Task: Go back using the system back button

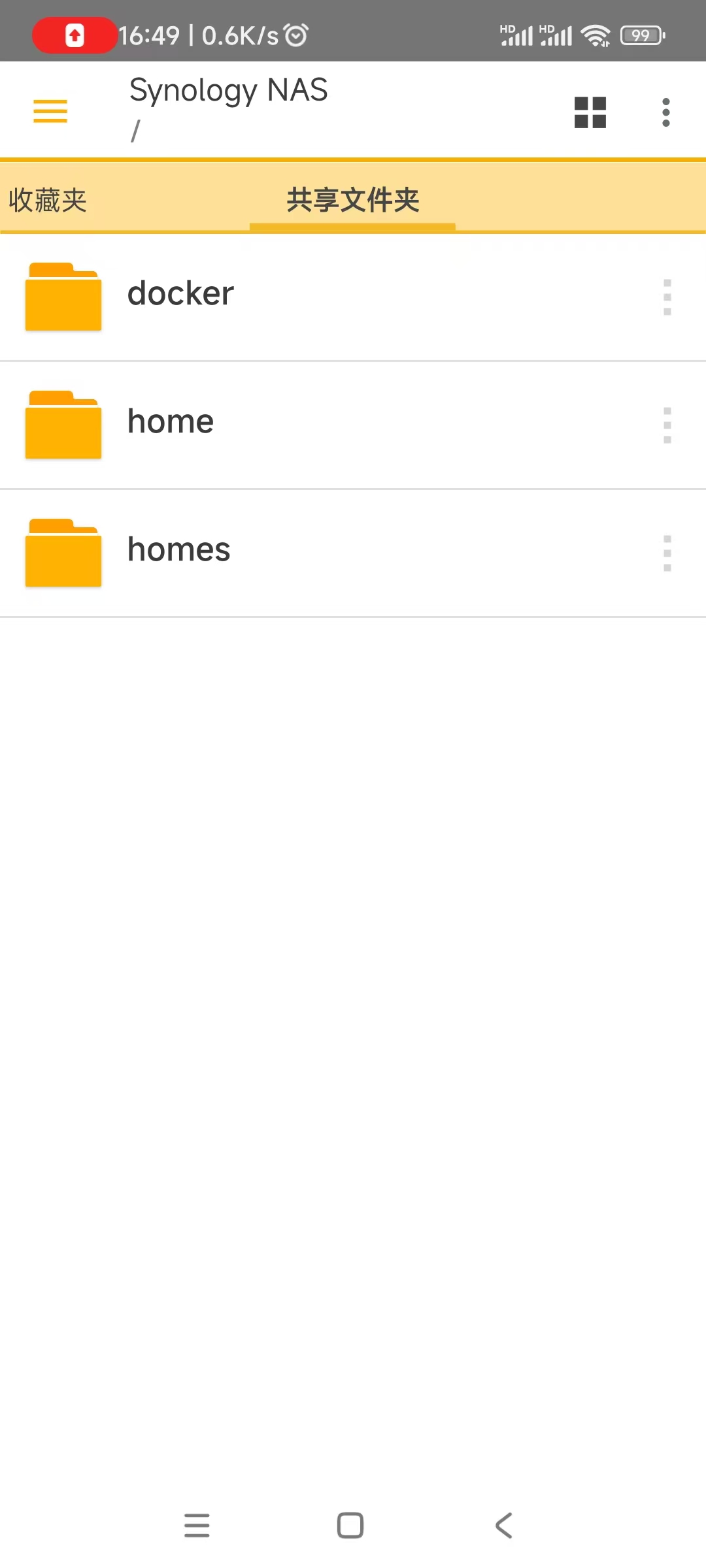Action: pyautogui.click(x=504, y=1526)
